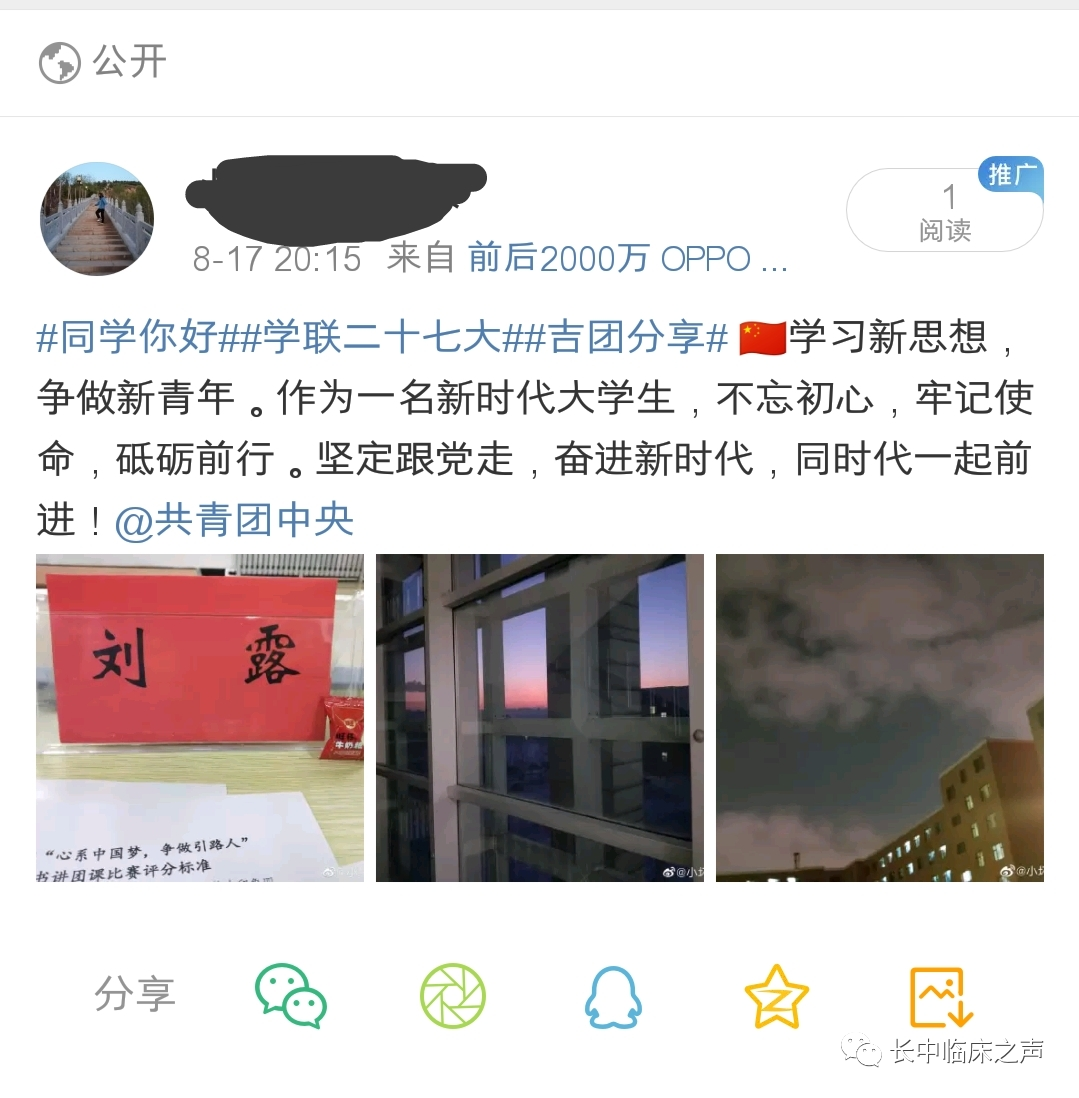Image resolution: width=1079 pixels, height=1098 pixels.
Task: Enlarge the sunset window photo
Action: 540,718
